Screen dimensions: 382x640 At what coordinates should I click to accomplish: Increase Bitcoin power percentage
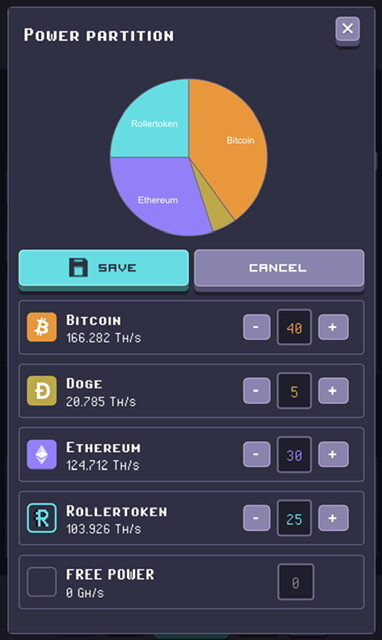[333, 327]
